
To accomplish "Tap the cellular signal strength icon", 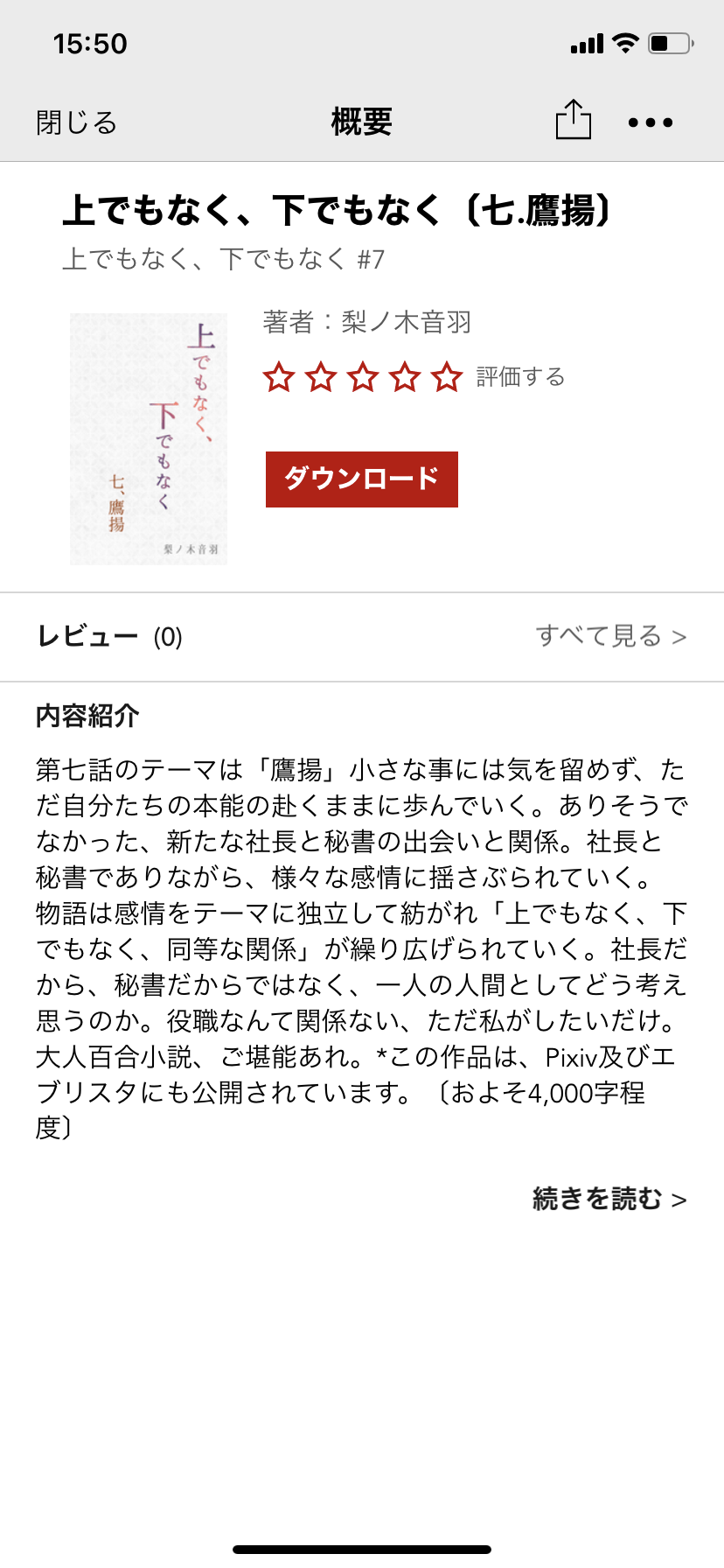I will click(587, 42).
